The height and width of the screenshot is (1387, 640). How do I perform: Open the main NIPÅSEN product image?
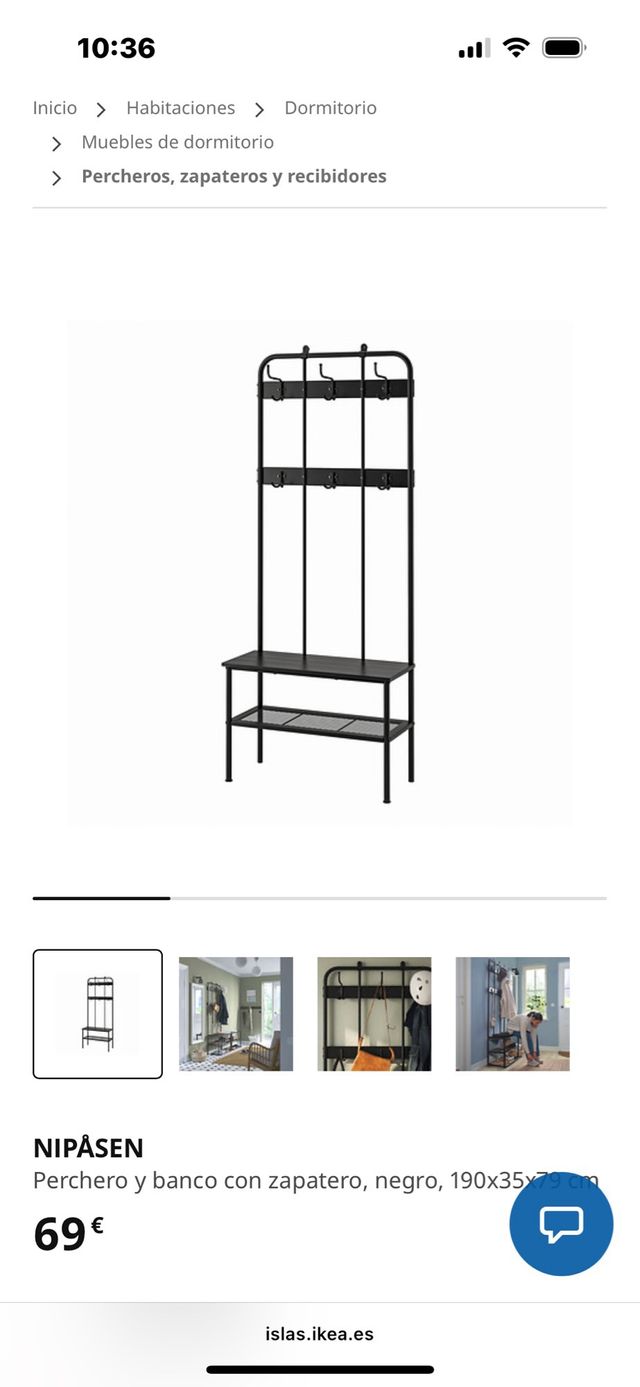[319, 573]
